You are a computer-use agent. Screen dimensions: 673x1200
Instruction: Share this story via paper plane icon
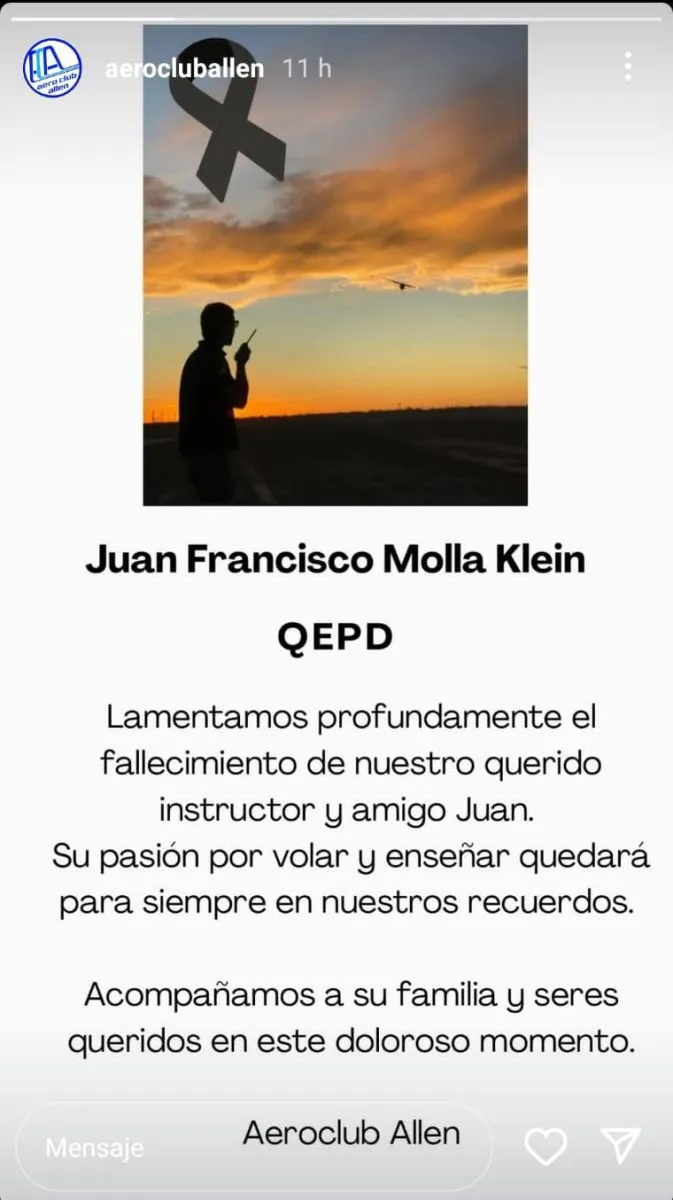pos(620,1146)
